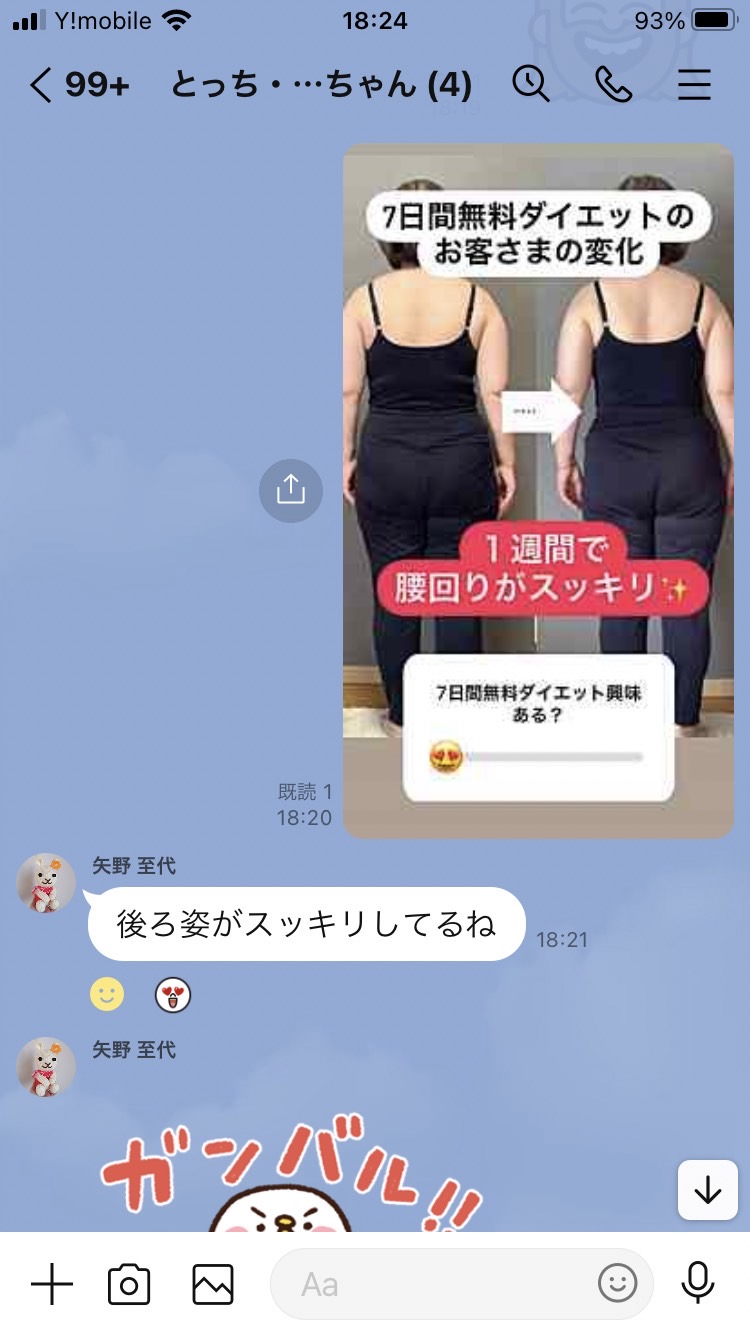This screenshot has height=1334, width=750.
Task: Open the sticker and emoji picker
Action: tap(617, 1283)
